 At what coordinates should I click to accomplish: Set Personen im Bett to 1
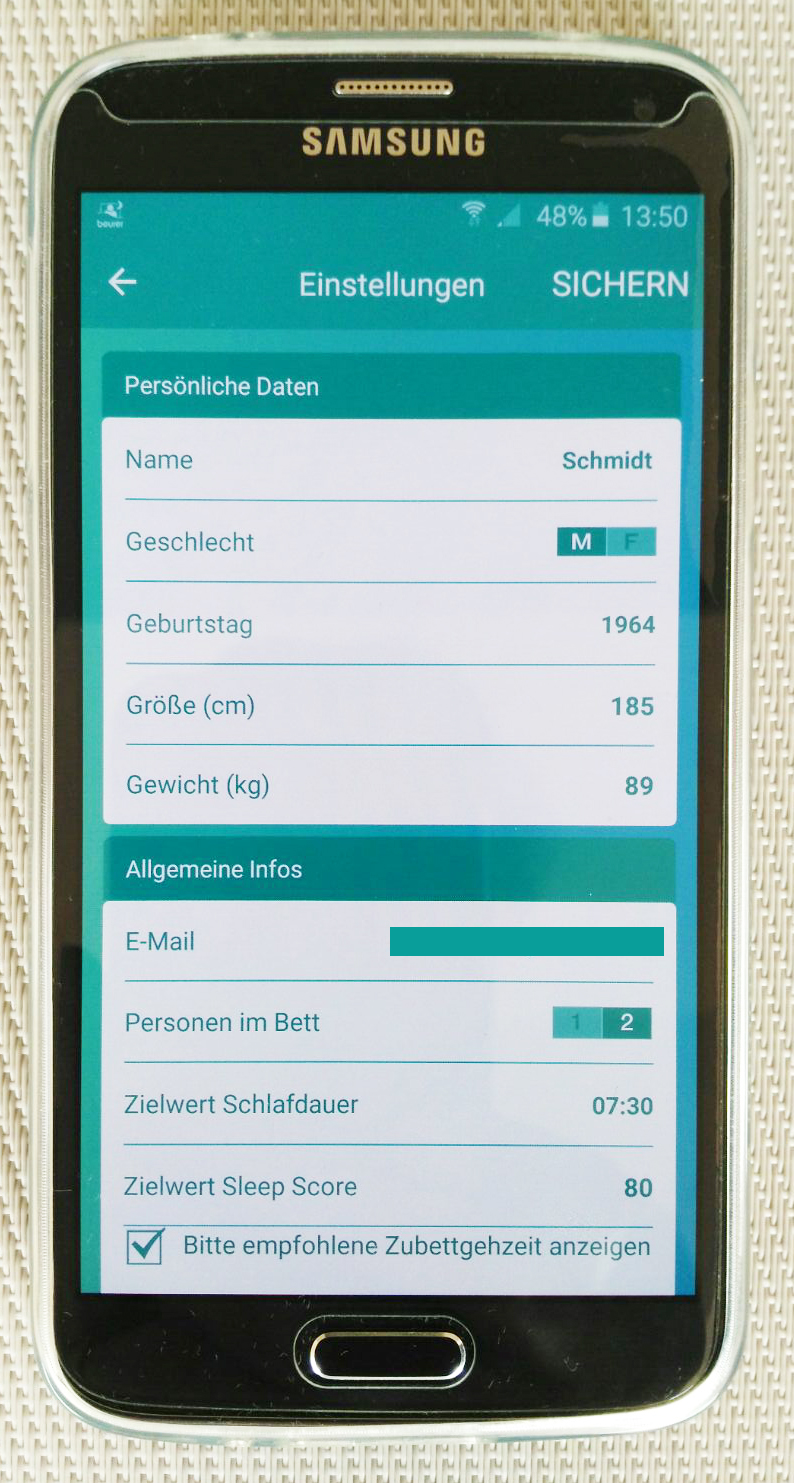coord(577,1023)
